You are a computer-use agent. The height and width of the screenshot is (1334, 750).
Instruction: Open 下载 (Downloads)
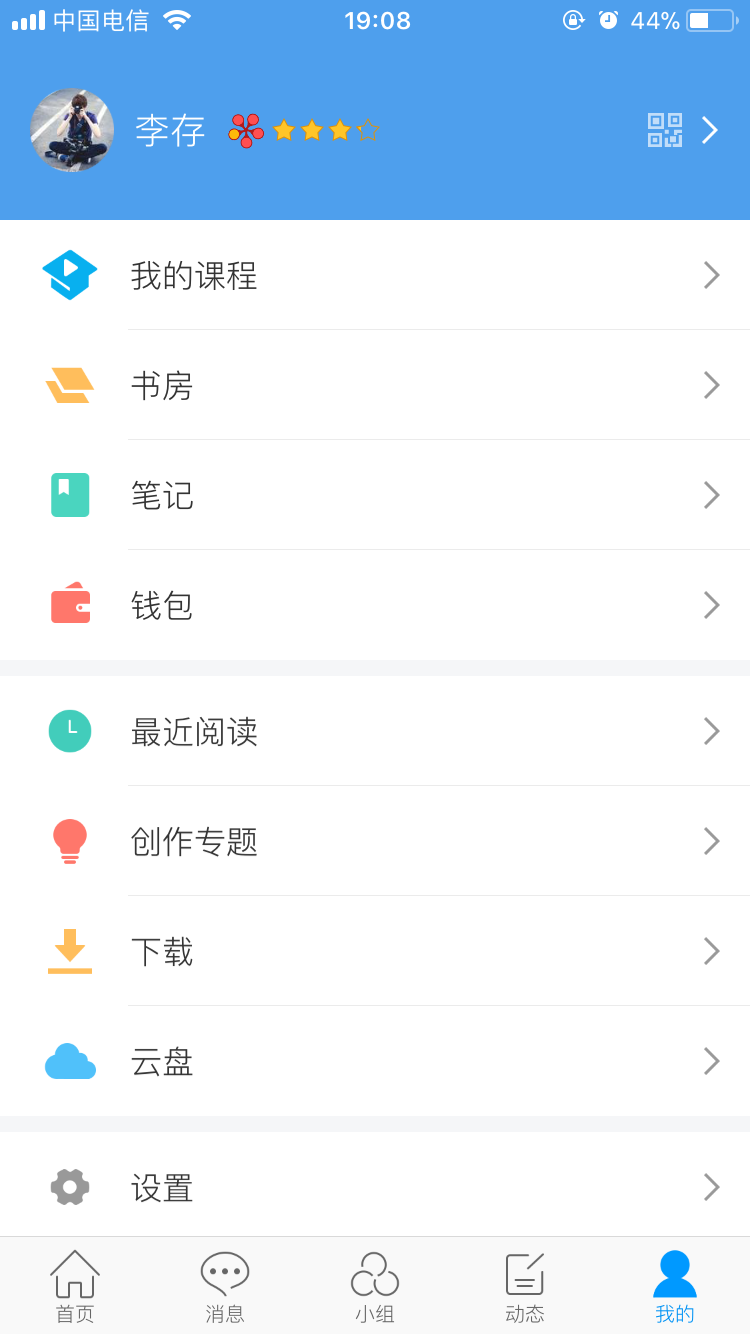tap(375, 951)
